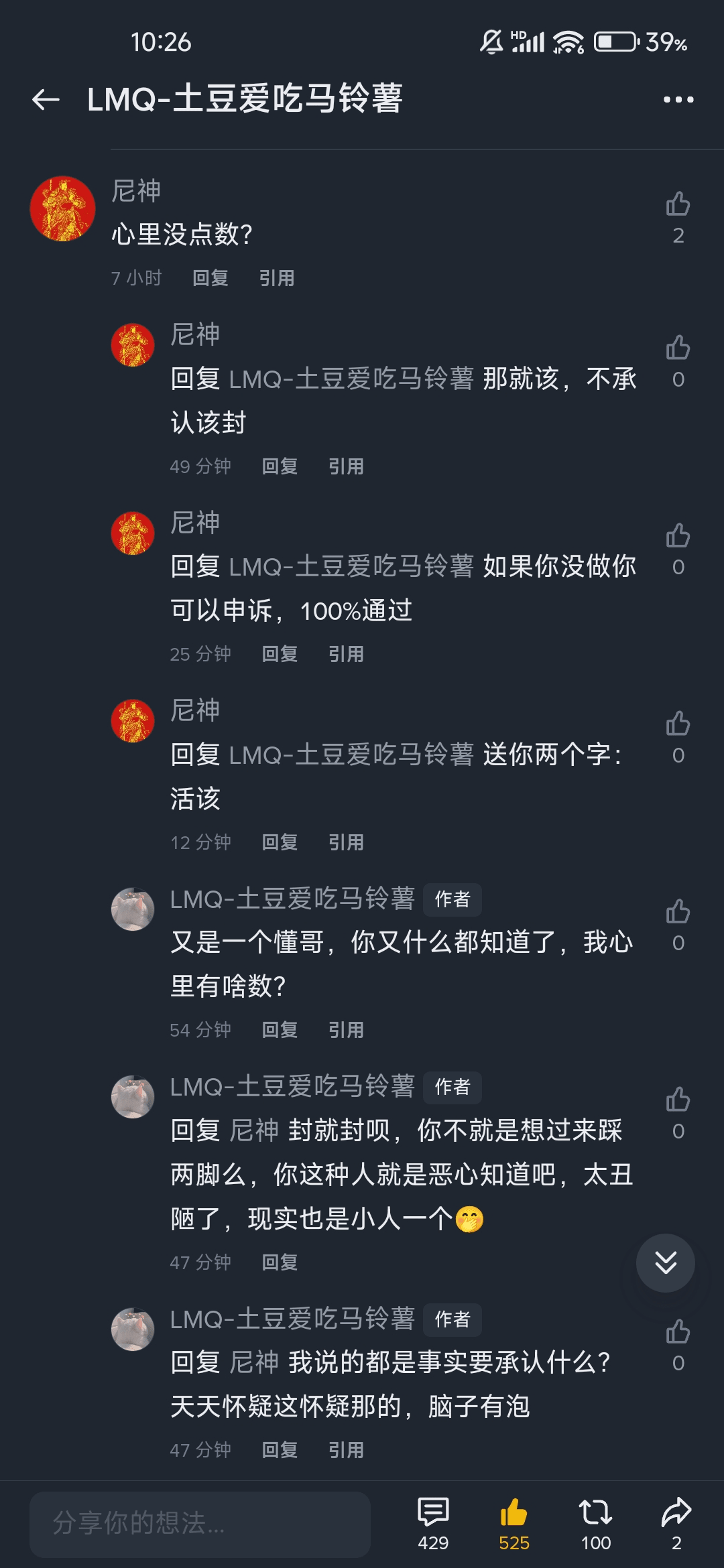The height and width of the screenshot is (1568, 724).
Task: Like the reply "那就该,不承认该封"
Action: pyautogui.click(x=678, y=348)
